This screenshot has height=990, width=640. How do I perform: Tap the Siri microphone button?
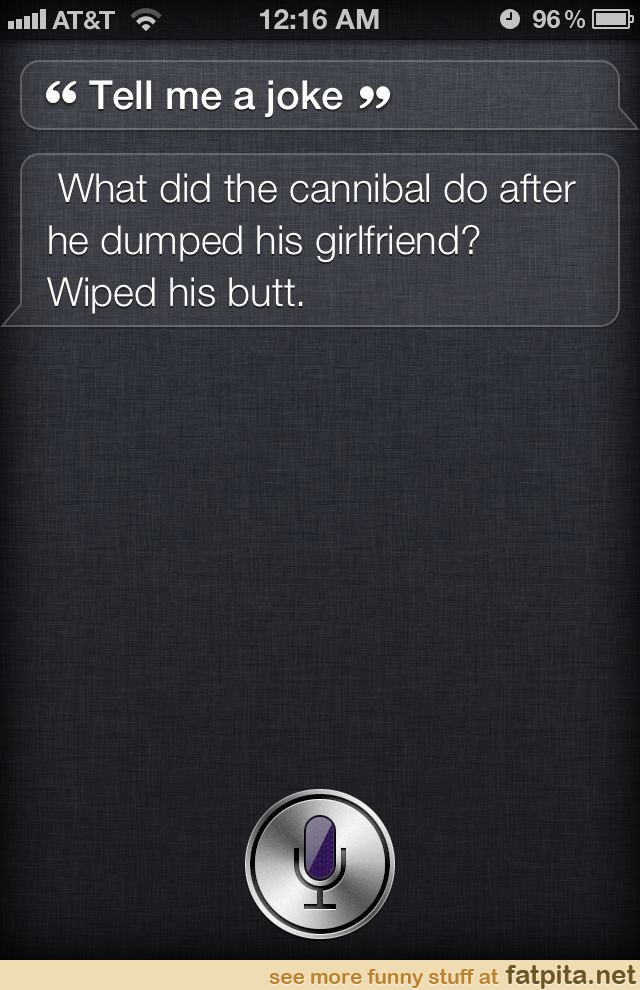(320, 861)
